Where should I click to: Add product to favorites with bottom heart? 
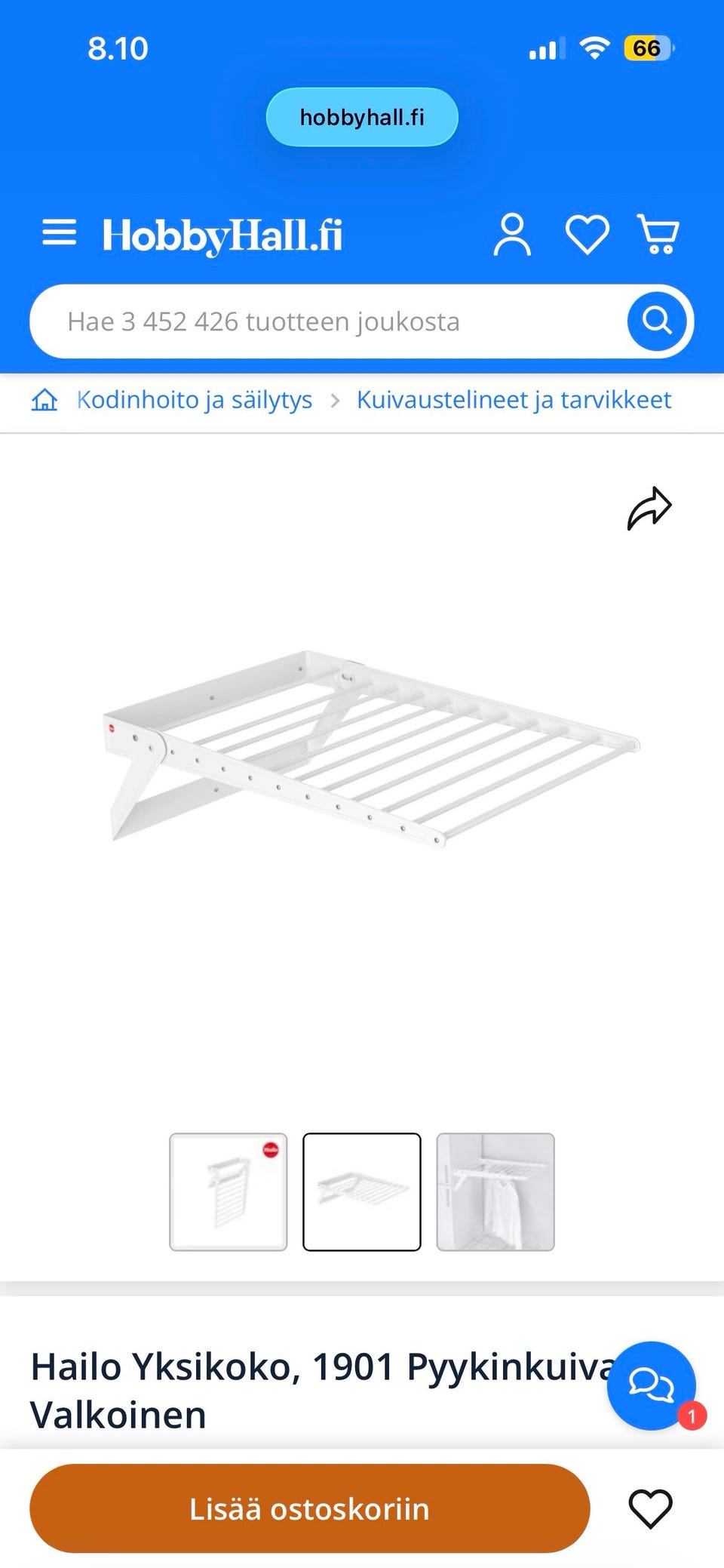pyautogui.click(x=650, y=1508)
